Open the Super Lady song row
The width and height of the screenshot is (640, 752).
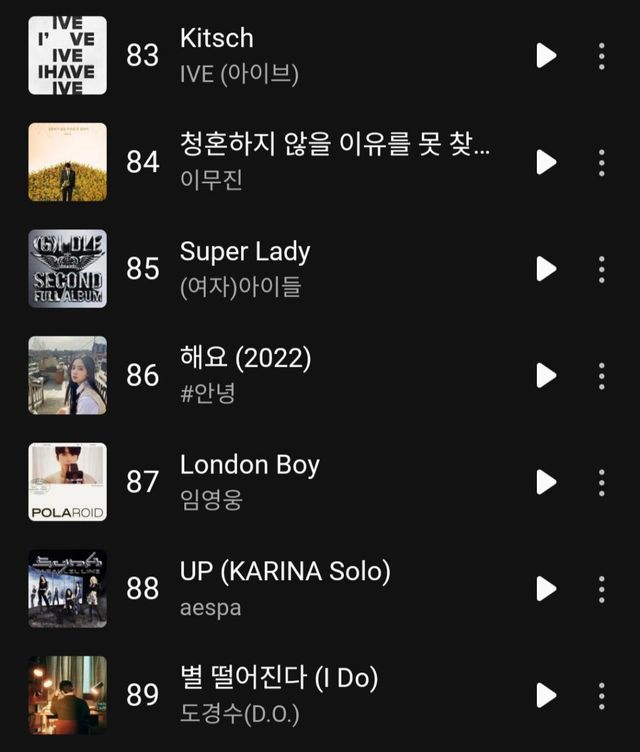click(x=300, y=269)
